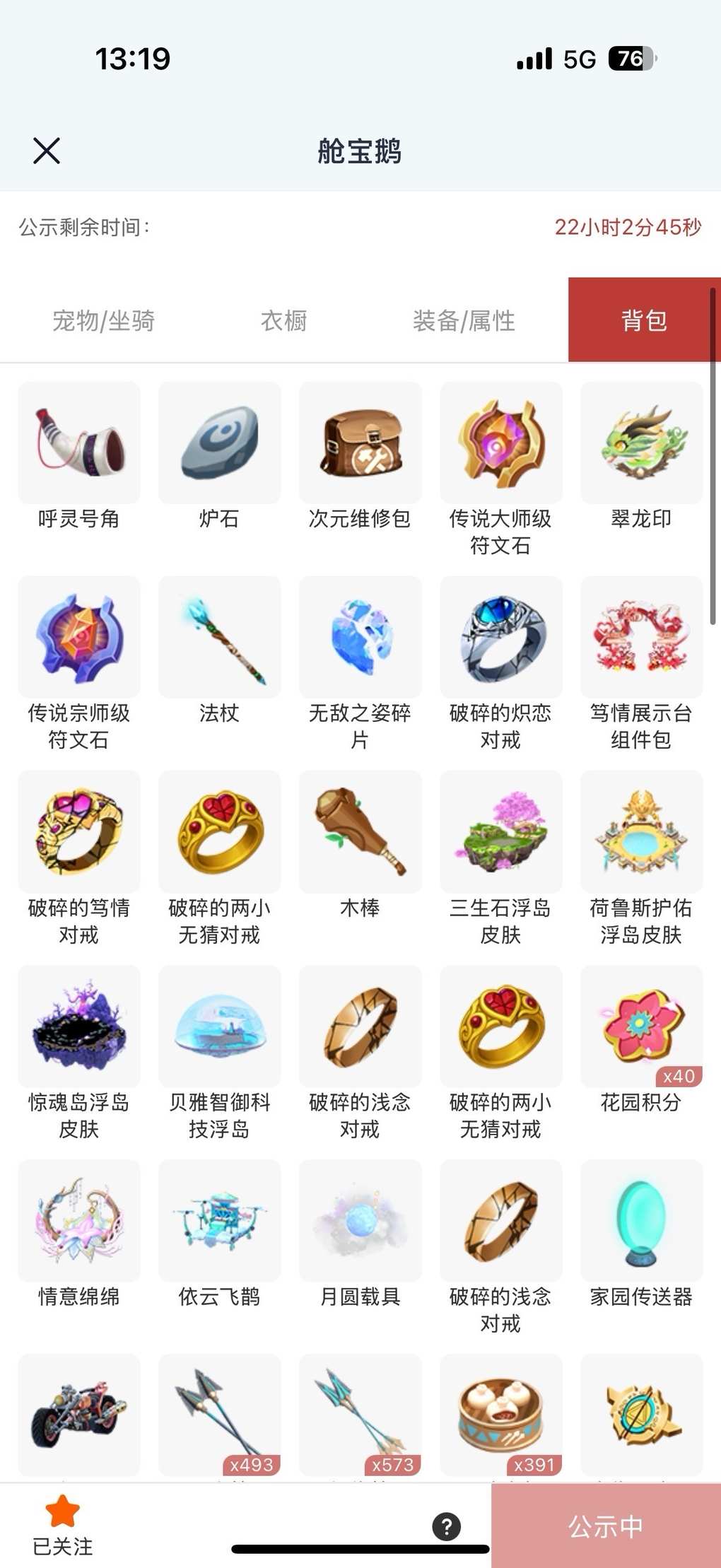Switch to the 衣橱 tab
Image resolution: width=721 pixels, height=1568 pixels.
click(283, 321)
